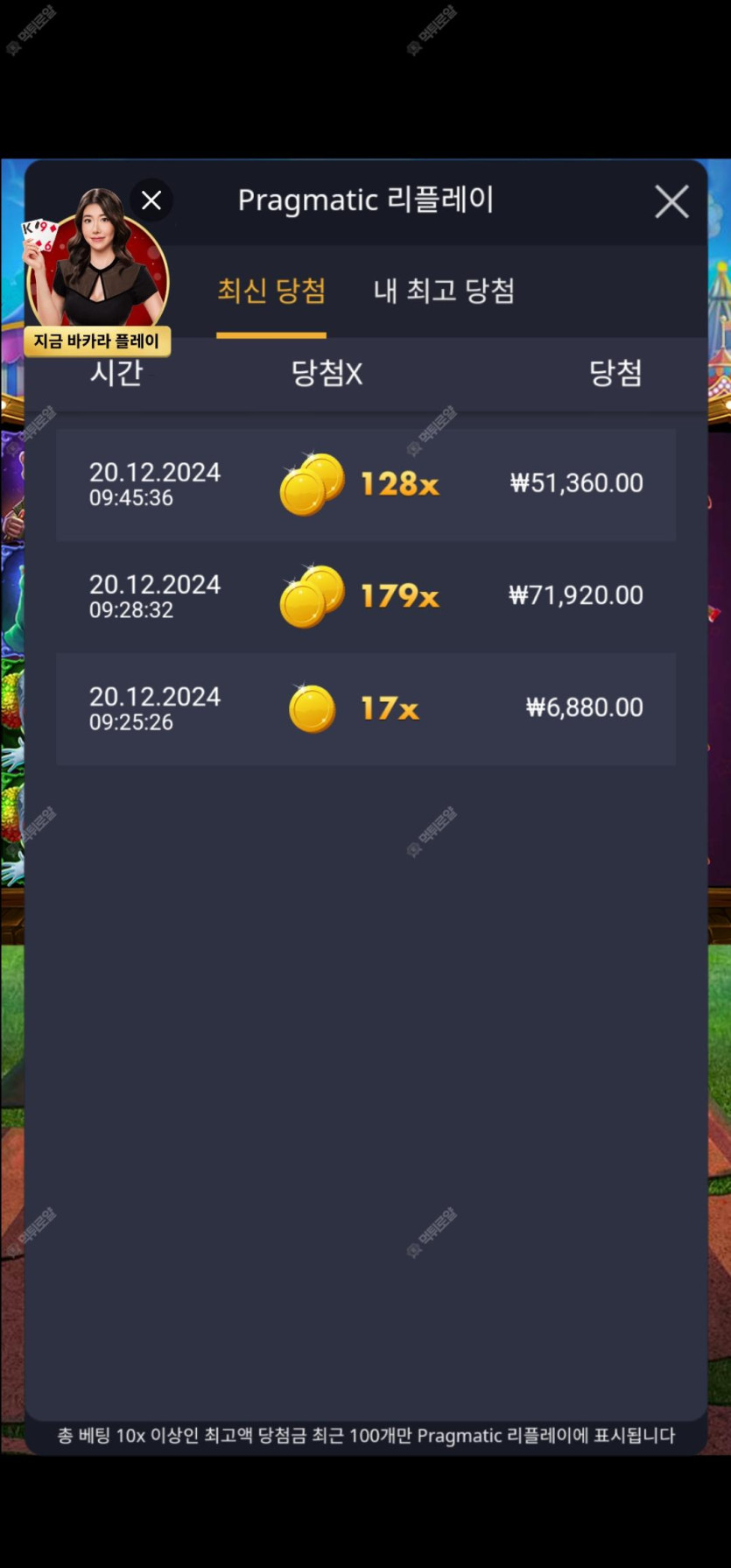Close the Pragmatic 리플레이 dialog
Screen dimensions: 731x1568
pyautogui.click(x=671, y=202)
